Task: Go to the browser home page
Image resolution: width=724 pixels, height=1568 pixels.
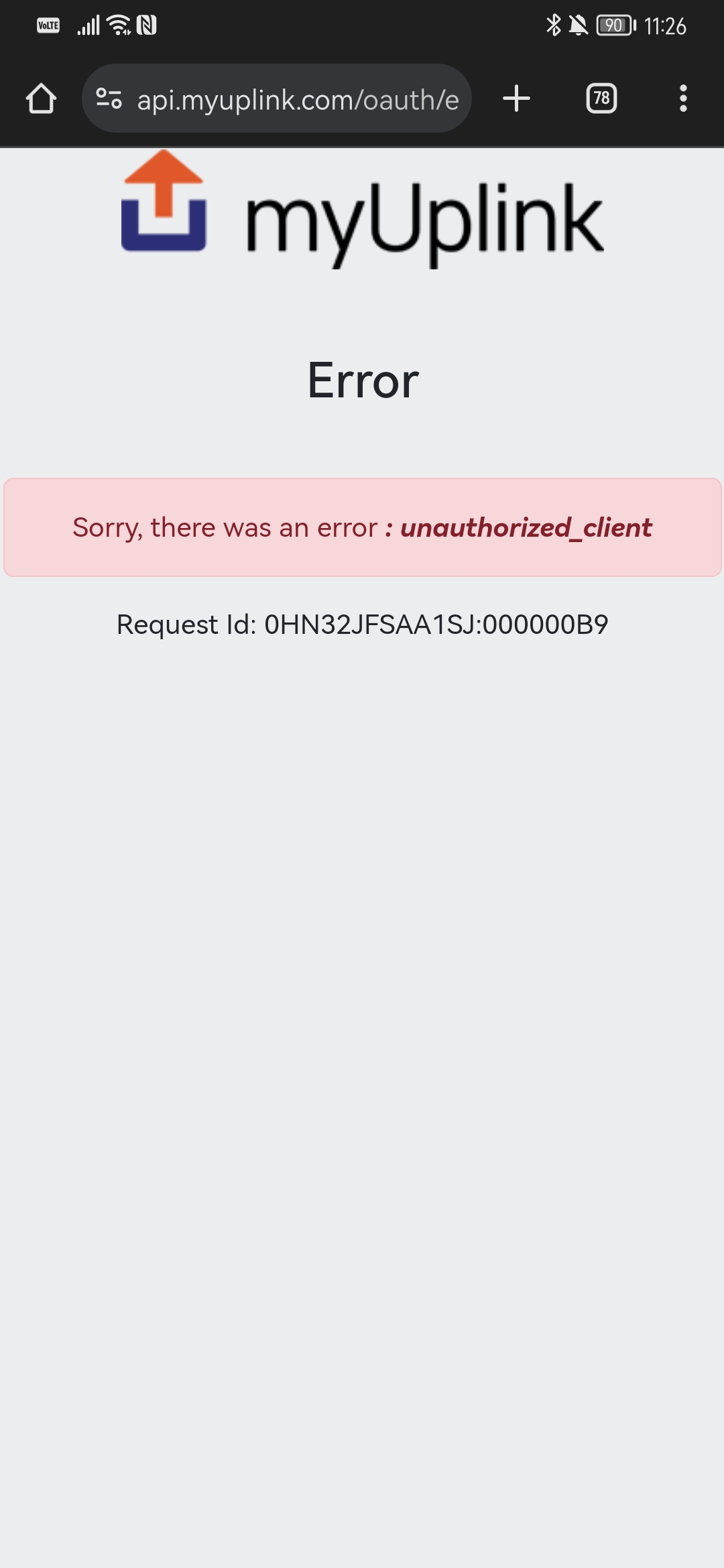Action: pos(41,99)
